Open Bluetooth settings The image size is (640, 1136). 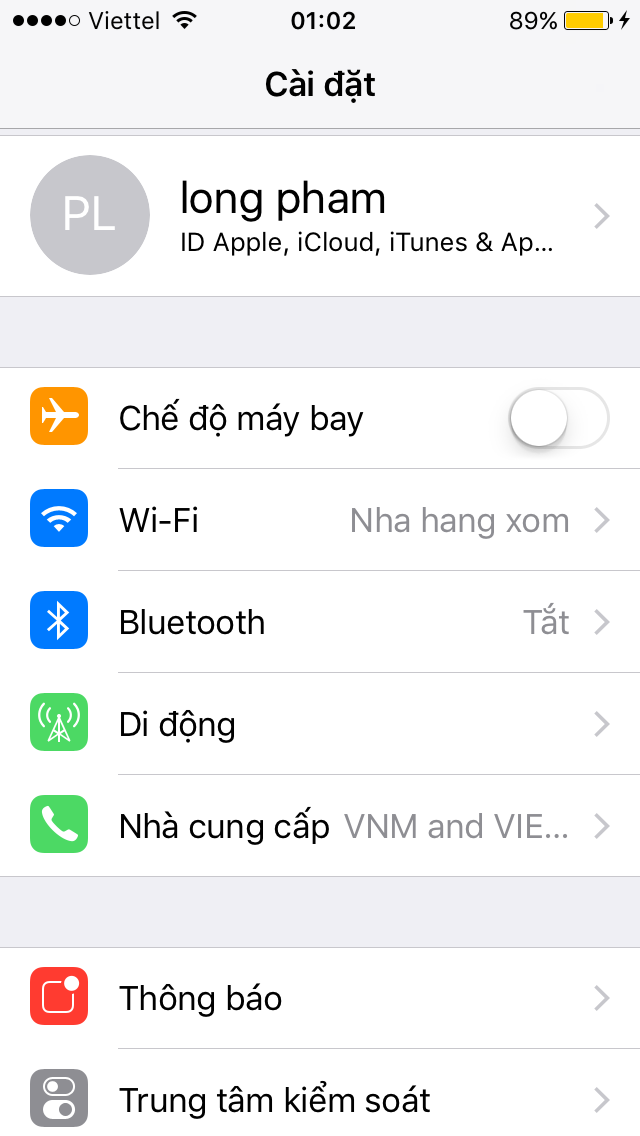click(x=320, y=622)
